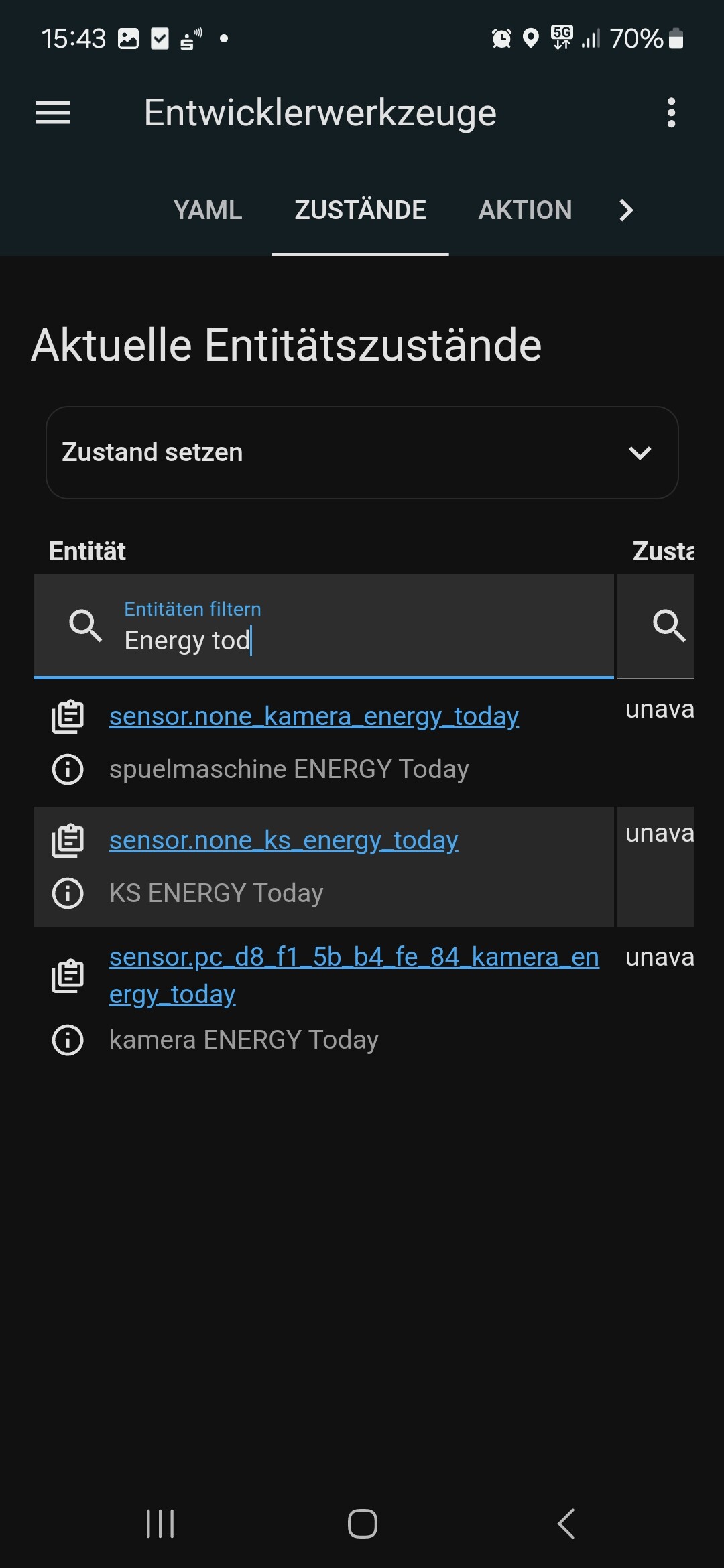
Task: Open sensor.none_ks_energy_today link
Action: pos(284,840)
